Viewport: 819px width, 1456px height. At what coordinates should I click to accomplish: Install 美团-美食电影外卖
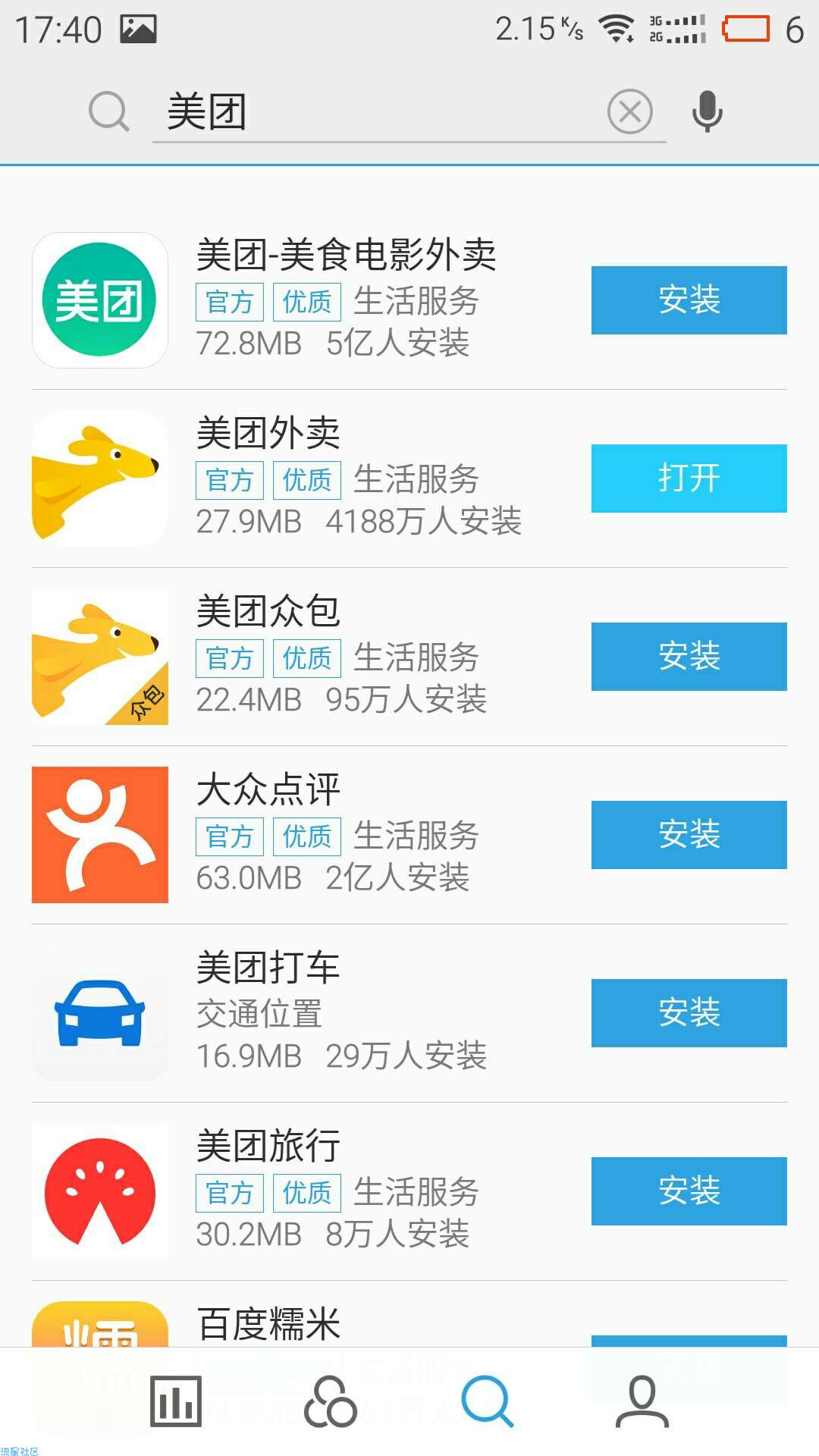click(689, 300)
